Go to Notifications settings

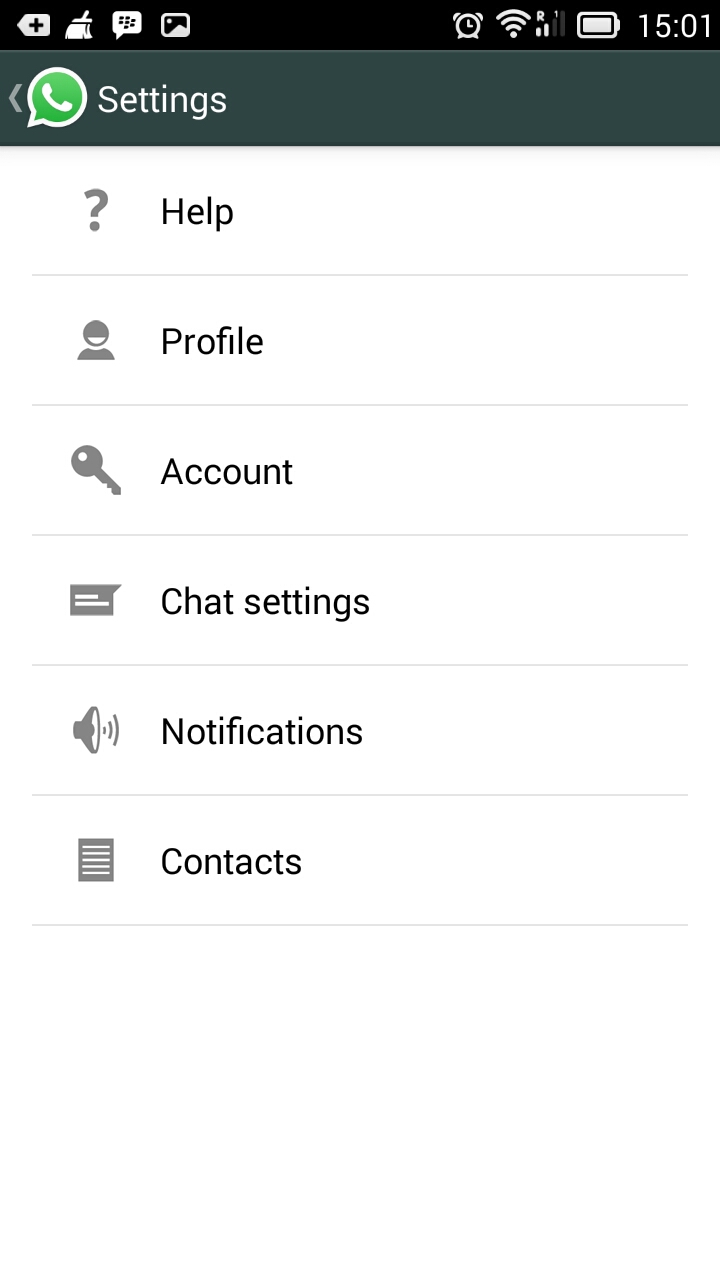point(360,731)
